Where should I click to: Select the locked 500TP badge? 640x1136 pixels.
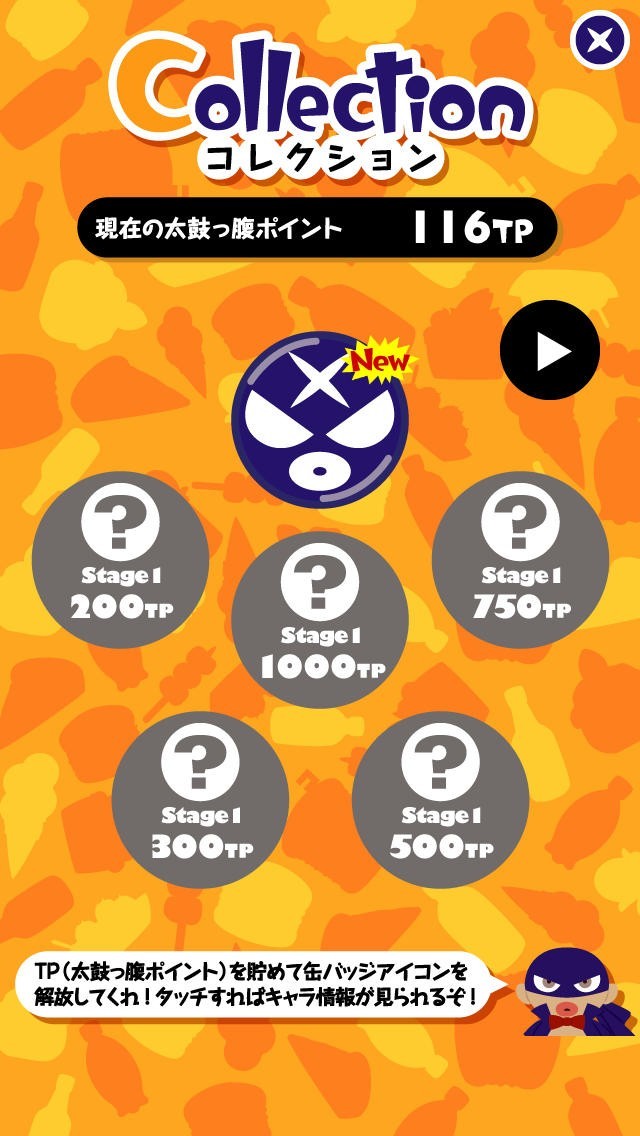441,800
